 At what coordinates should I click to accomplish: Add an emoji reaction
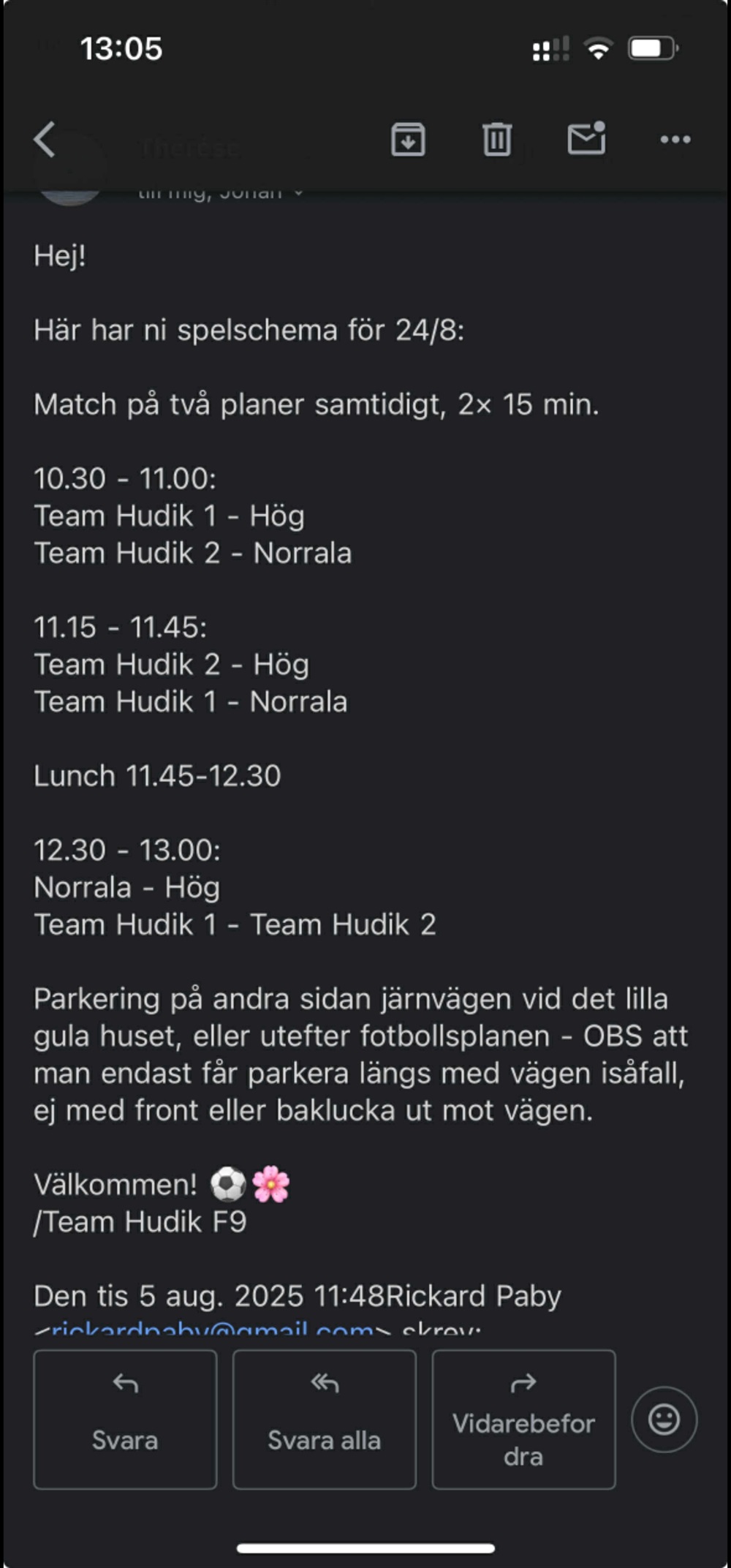coord(664,1419)
